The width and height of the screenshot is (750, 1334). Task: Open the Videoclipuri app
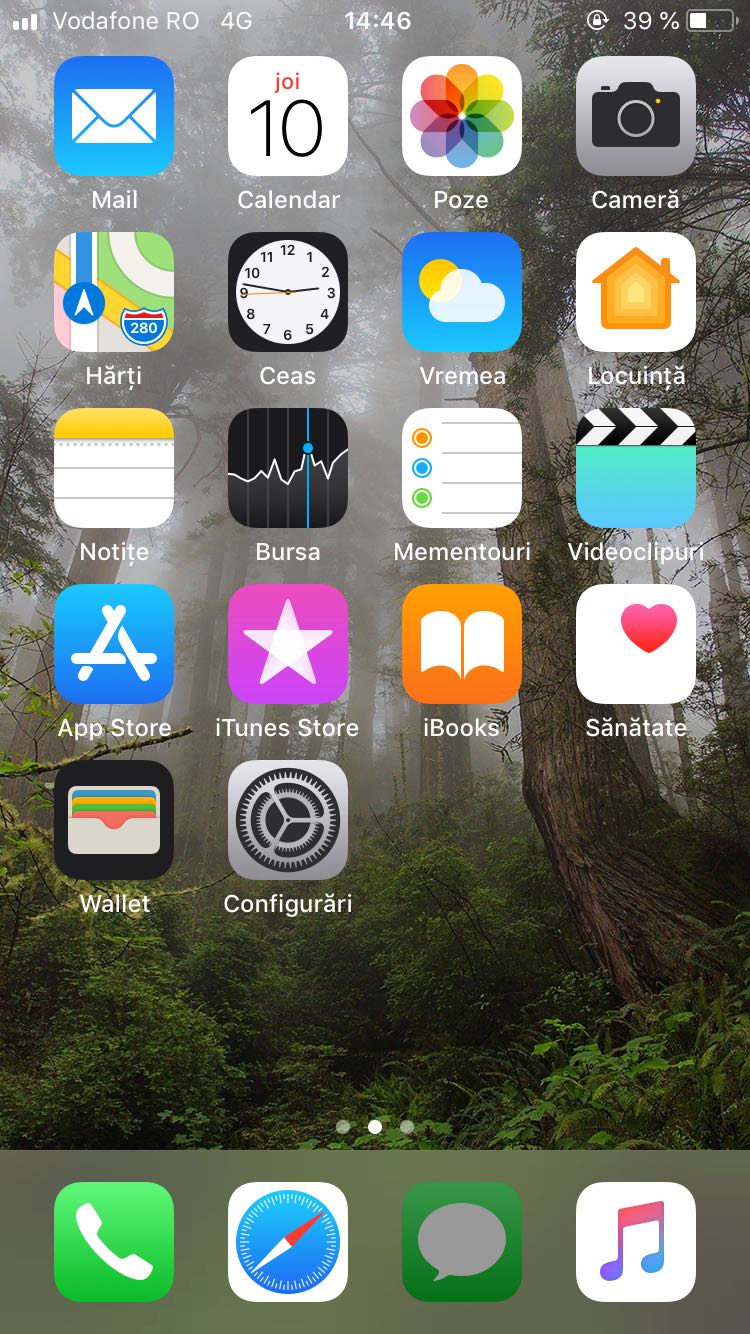tap(636, 468)
